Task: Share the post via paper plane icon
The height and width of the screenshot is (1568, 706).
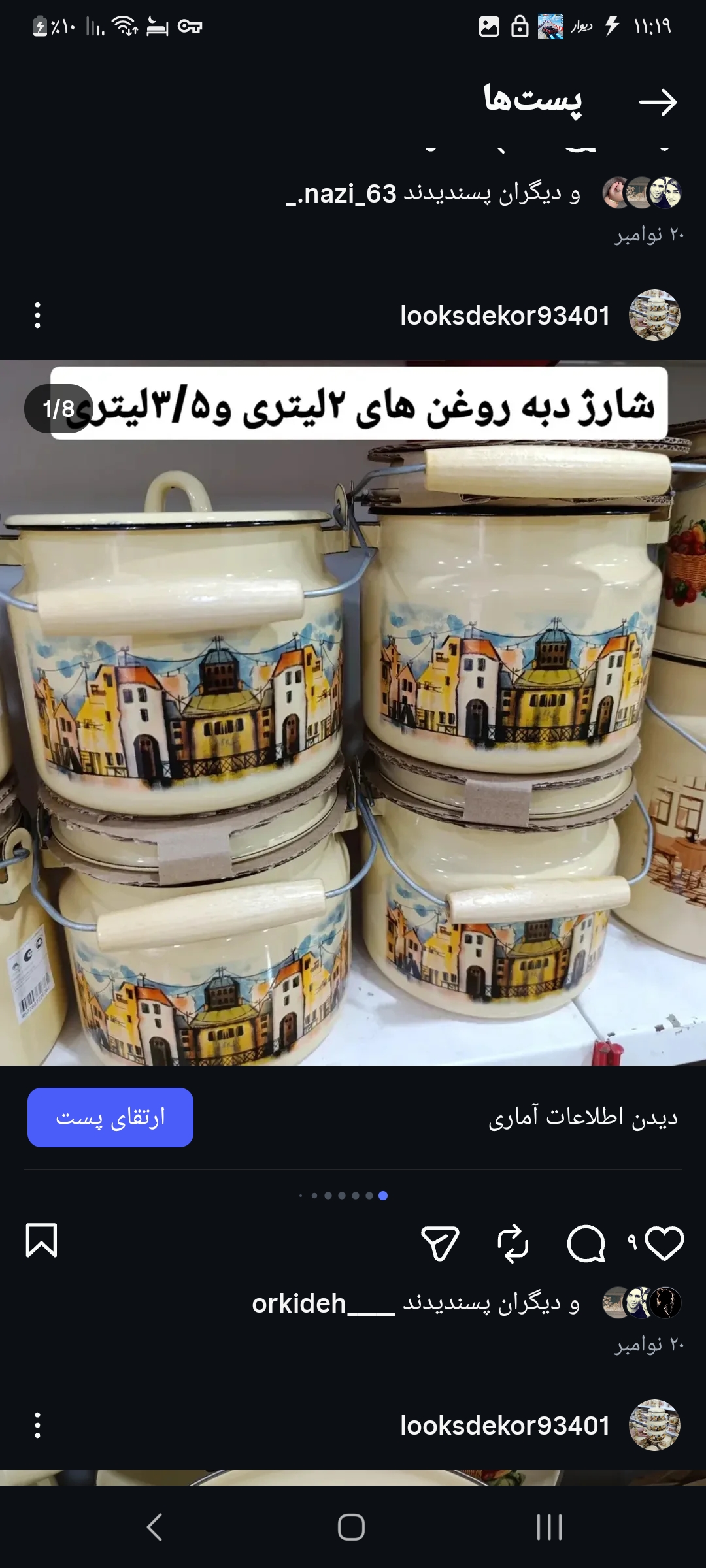Action: (x=440, y=1243)
